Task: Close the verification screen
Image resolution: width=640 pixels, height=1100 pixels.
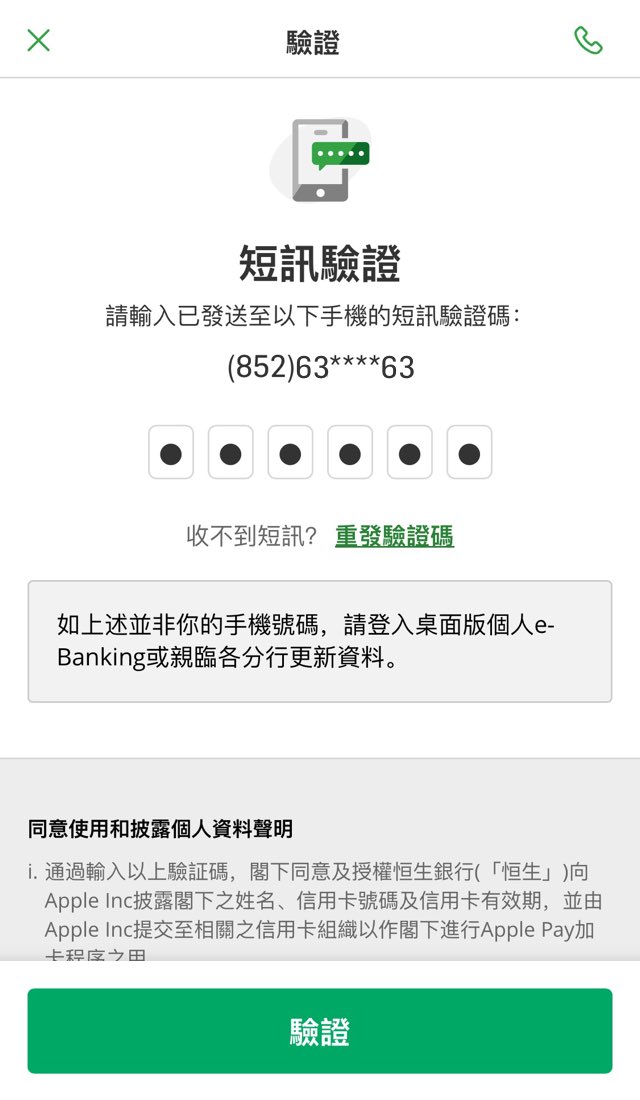Action: click(x=39, y=40)
